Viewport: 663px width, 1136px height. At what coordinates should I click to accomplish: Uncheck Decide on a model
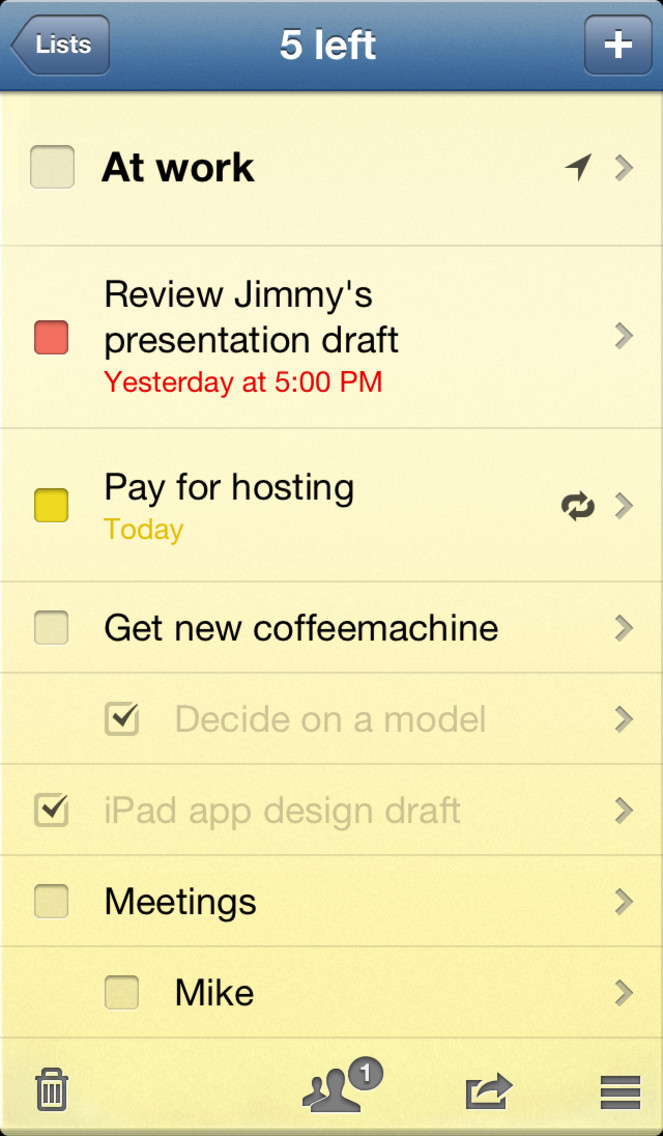(122, 719)
